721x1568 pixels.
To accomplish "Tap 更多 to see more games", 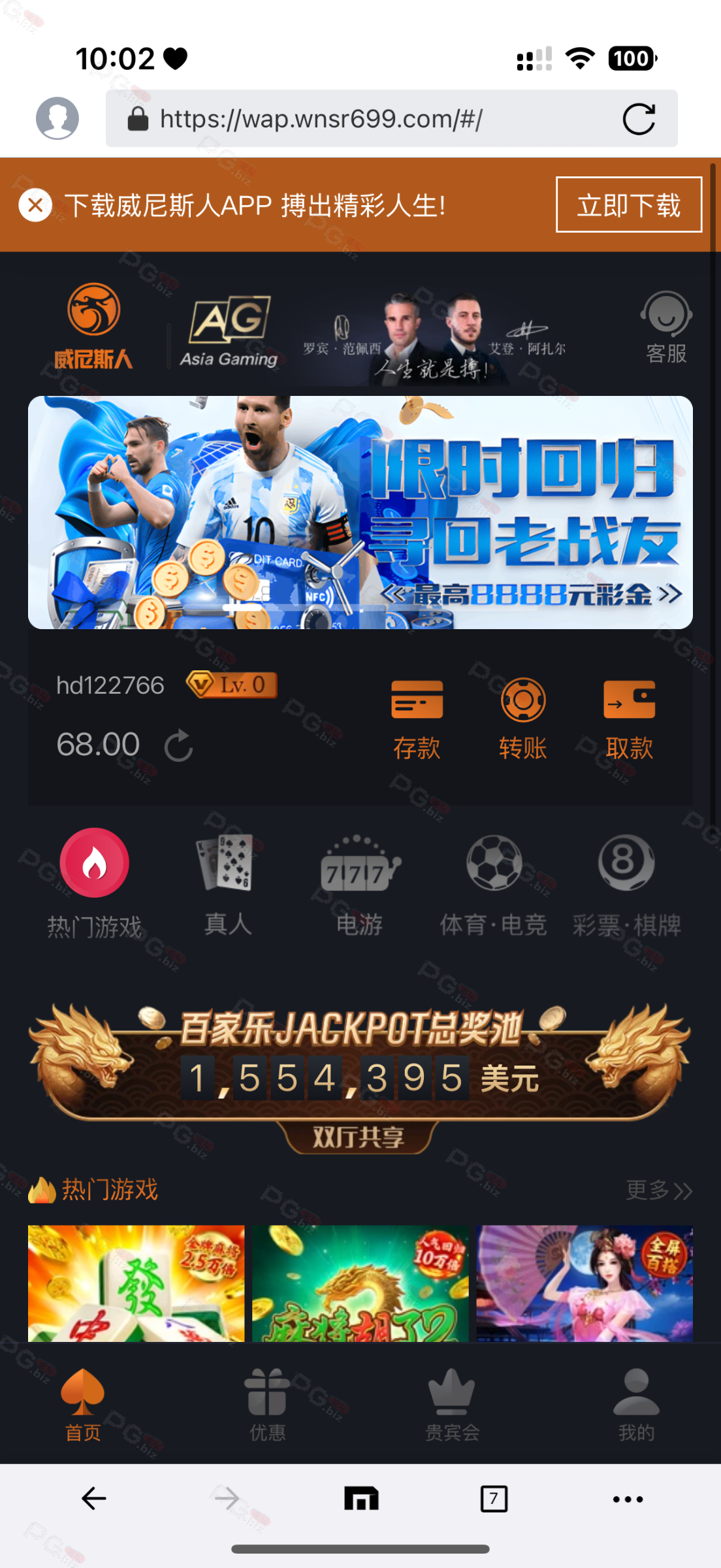I will click(x=658, y=1190).
